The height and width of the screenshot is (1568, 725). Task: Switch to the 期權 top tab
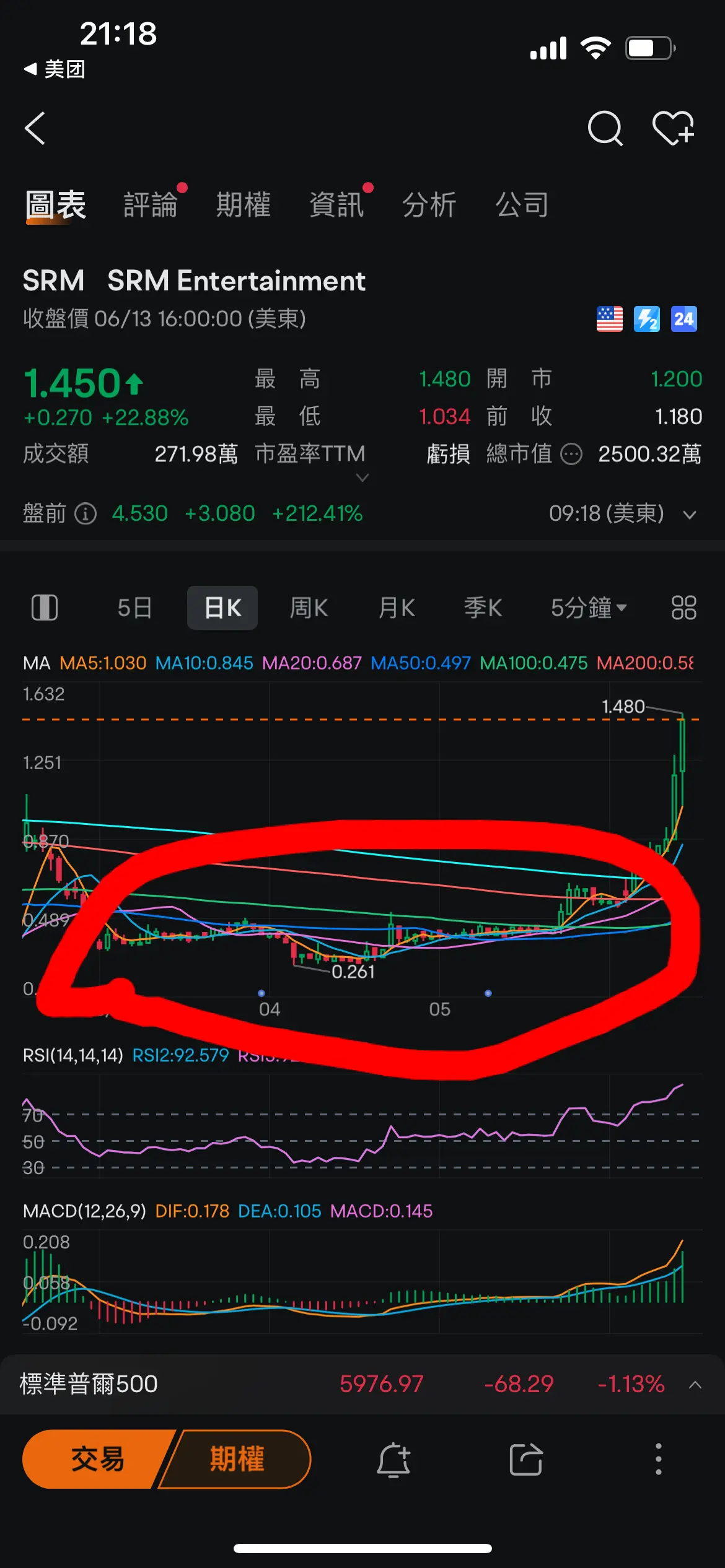pos(243,204)
